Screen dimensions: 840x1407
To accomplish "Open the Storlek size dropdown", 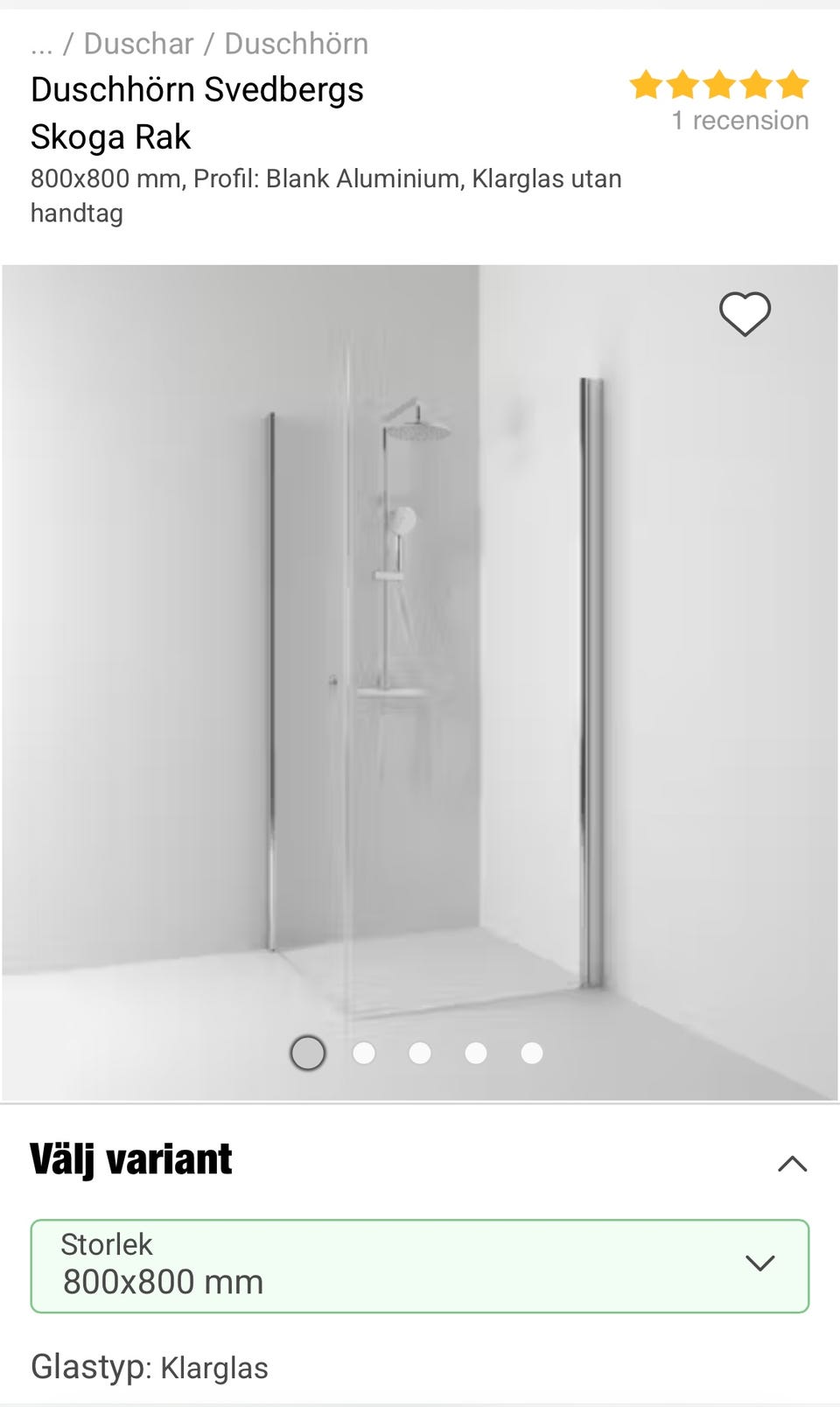I will [420, 1263].
